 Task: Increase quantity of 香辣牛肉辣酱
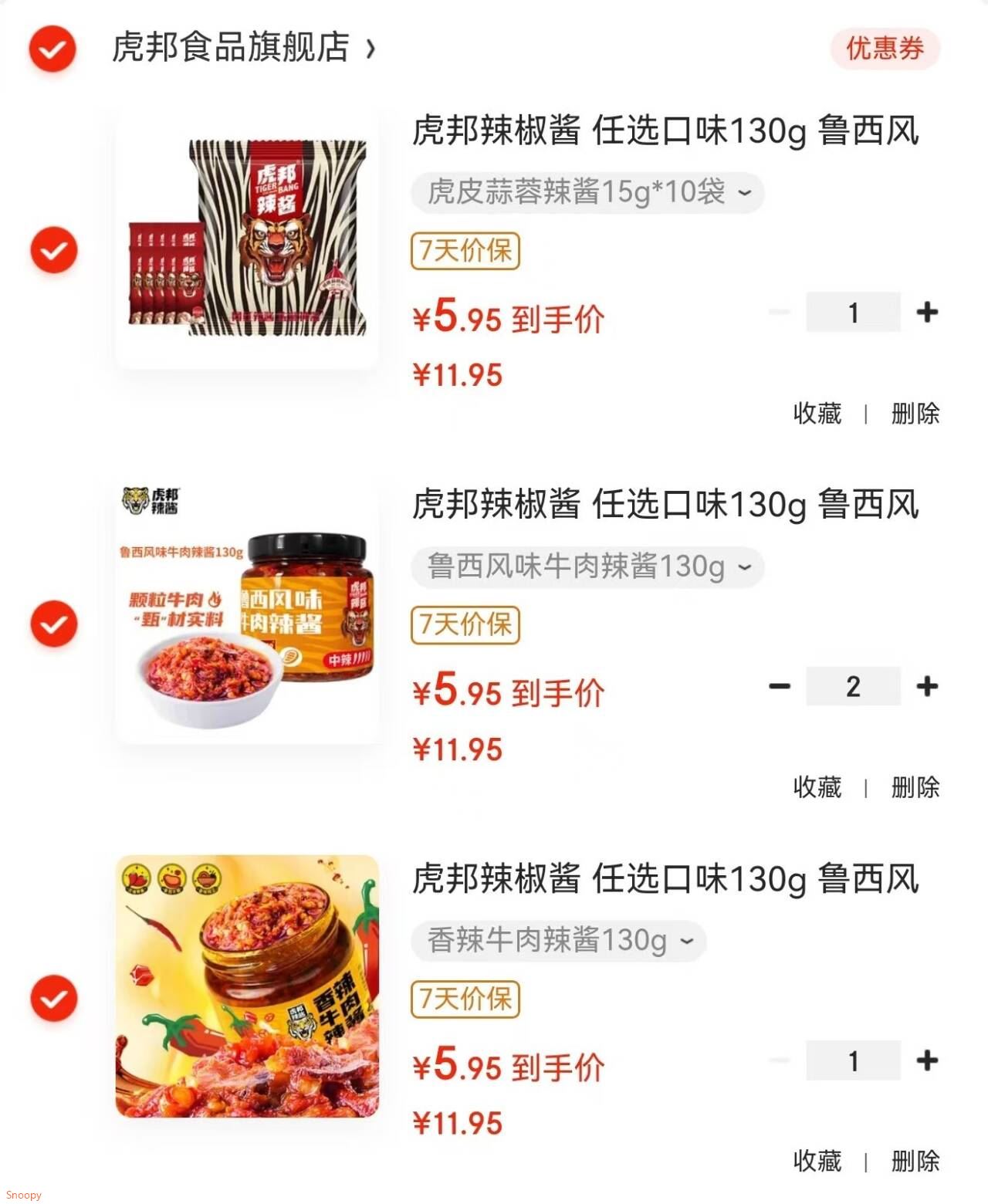[x=927, y=1060]
